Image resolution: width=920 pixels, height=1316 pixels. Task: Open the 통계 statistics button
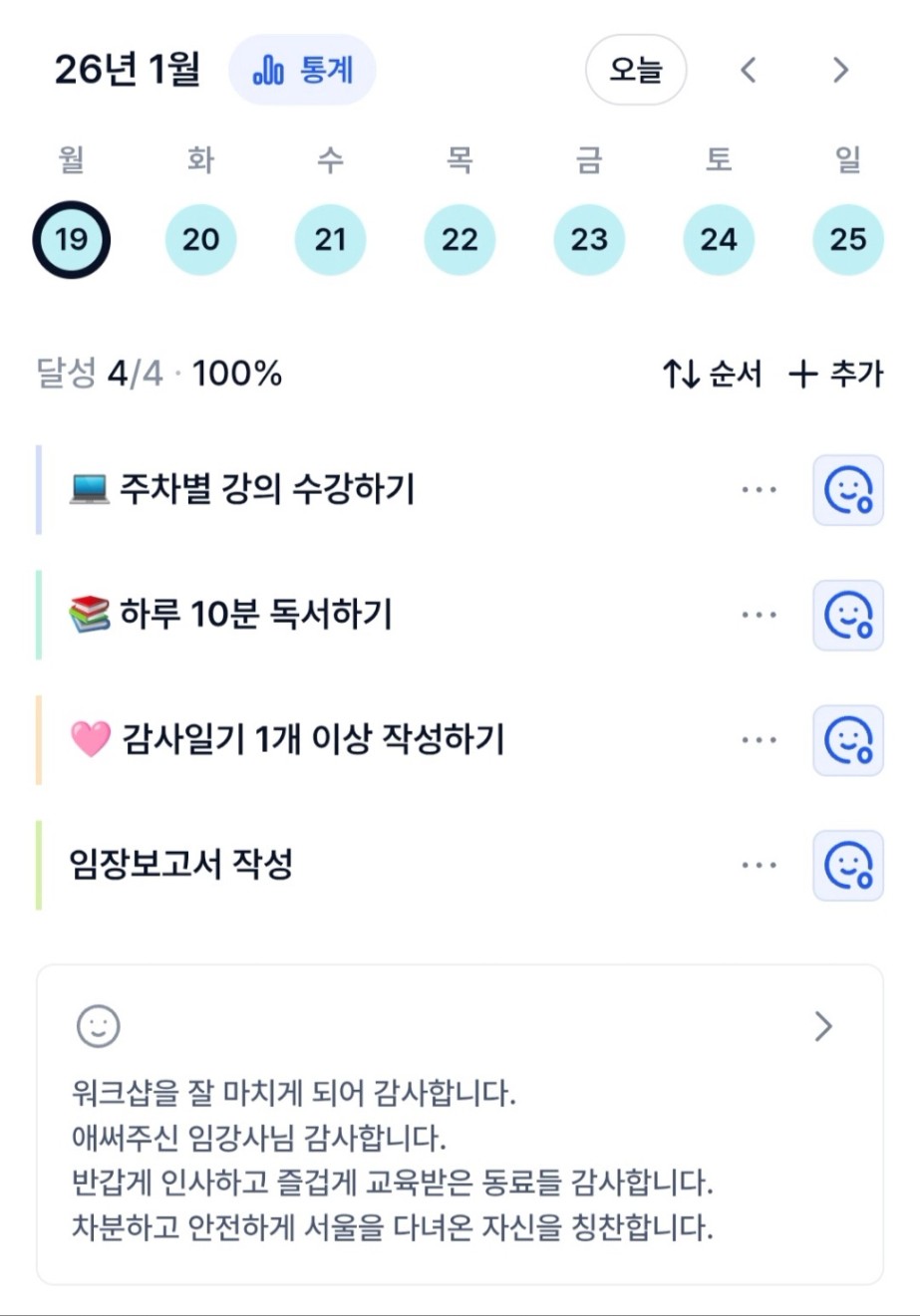(302, 70)
